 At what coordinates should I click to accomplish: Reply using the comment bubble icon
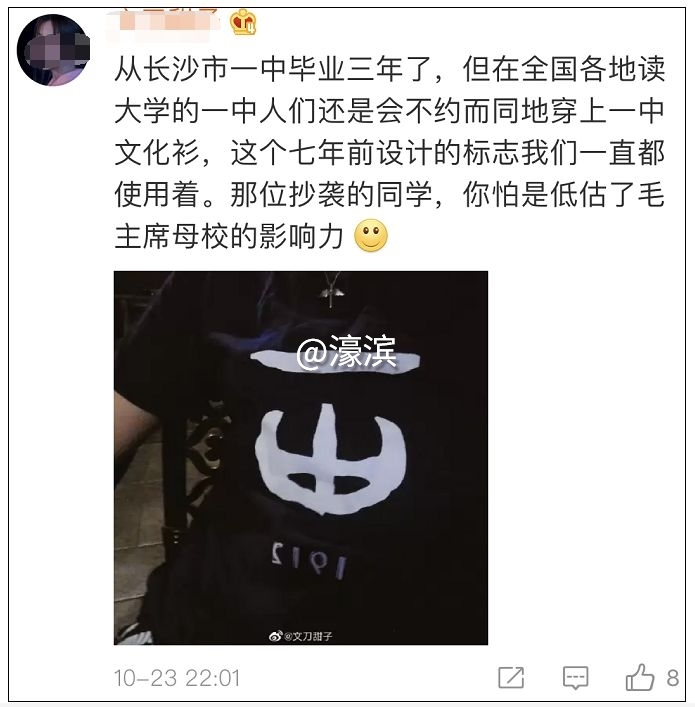click(575, 677)
